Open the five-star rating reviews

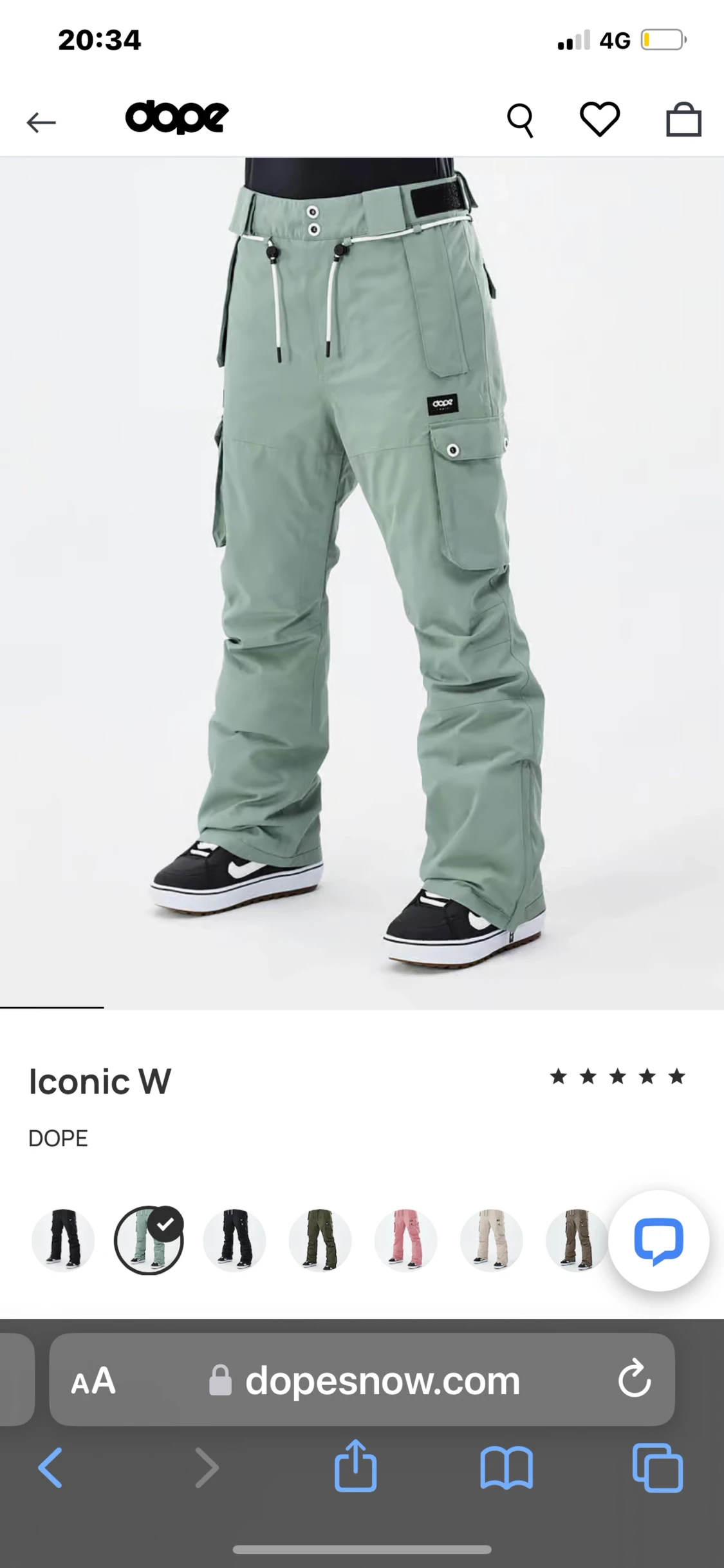pos(617,1077)
